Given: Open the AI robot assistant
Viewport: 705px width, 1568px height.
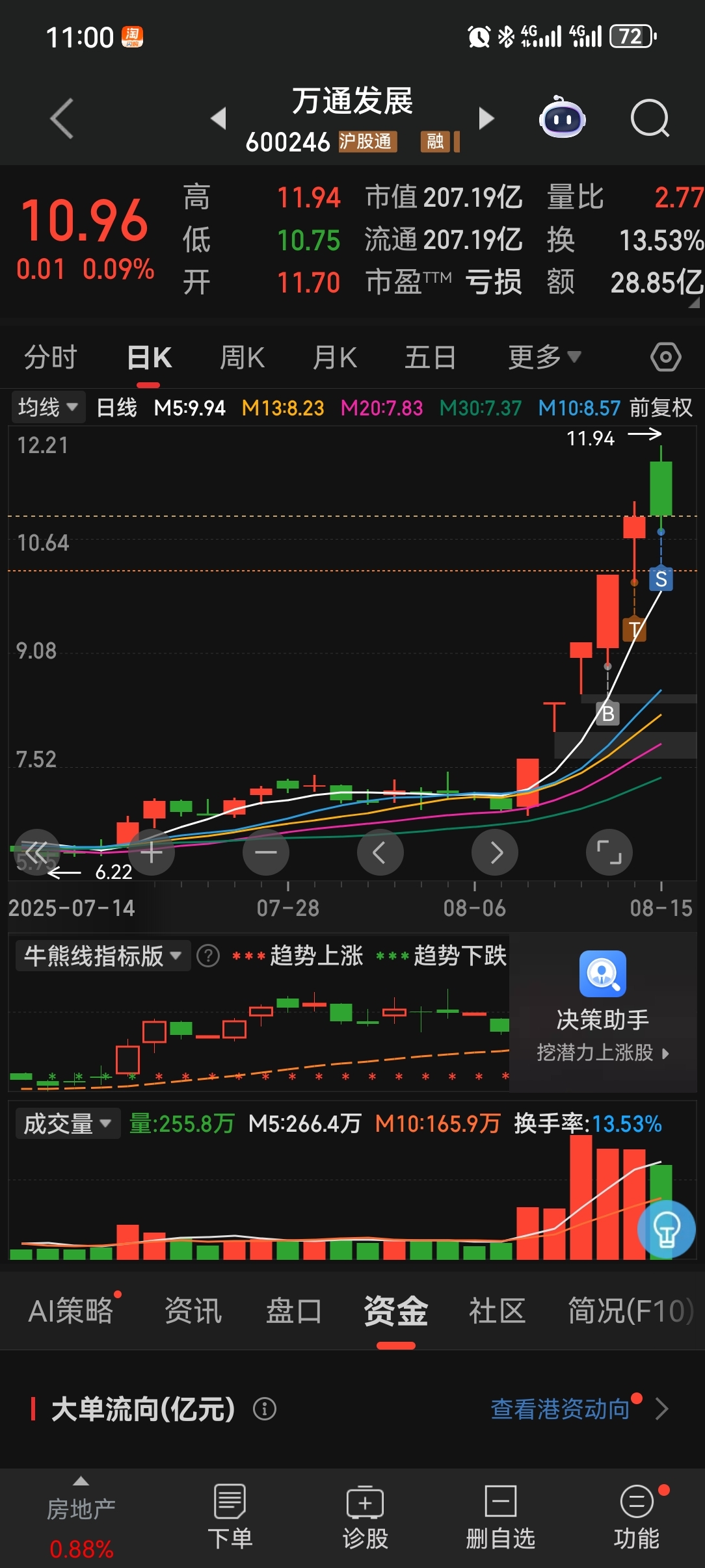Looking at the screenshot, I should 562,118.
